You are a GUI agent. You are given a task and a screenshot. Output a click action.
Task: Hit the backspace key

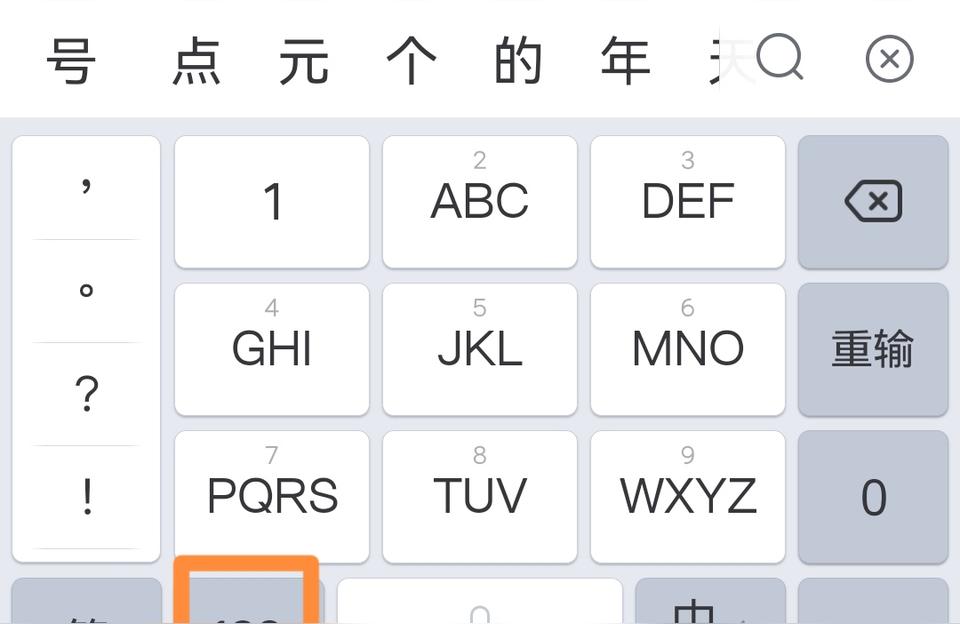(x=873, y=202)
